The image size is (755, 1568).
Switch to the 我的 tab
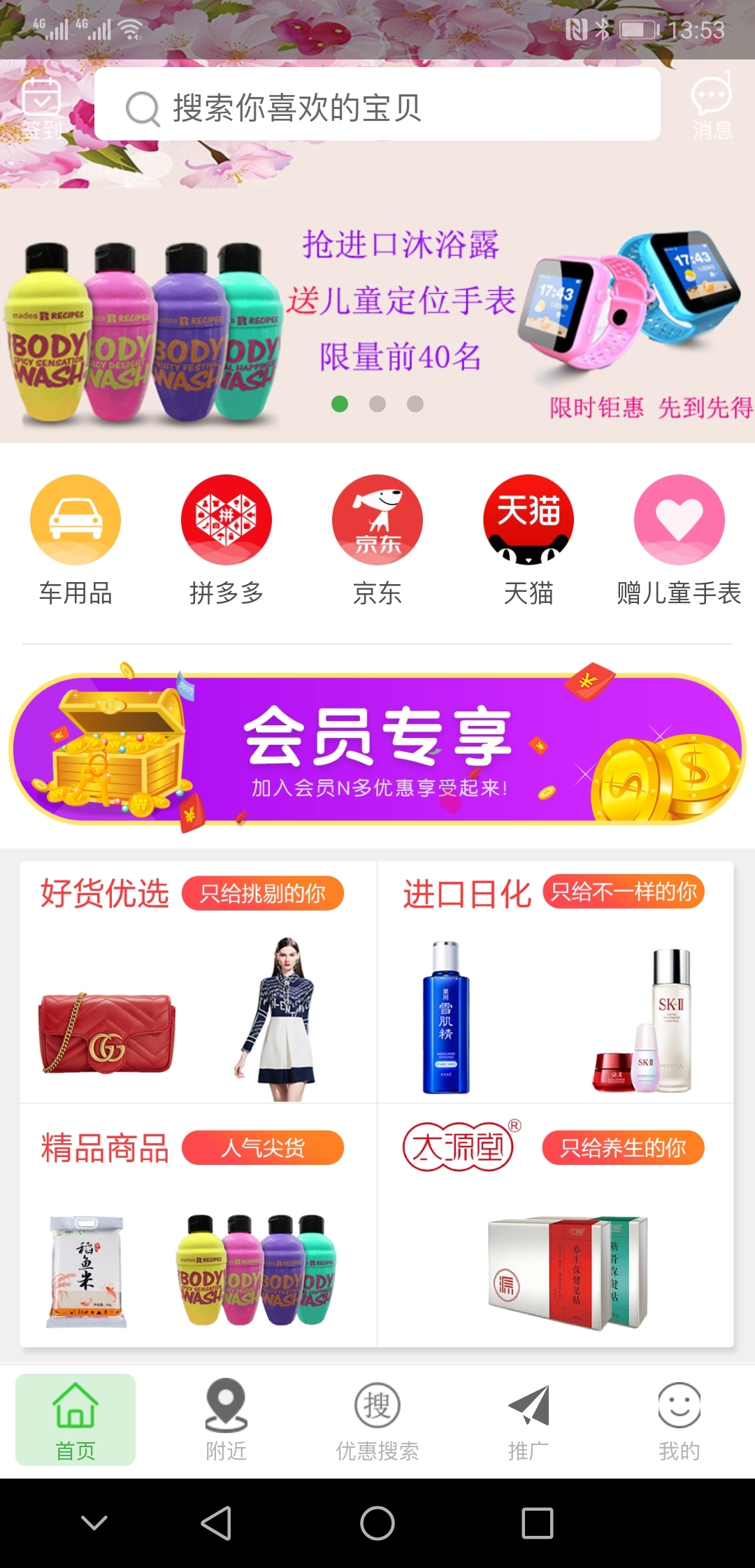coord(679,1420)
